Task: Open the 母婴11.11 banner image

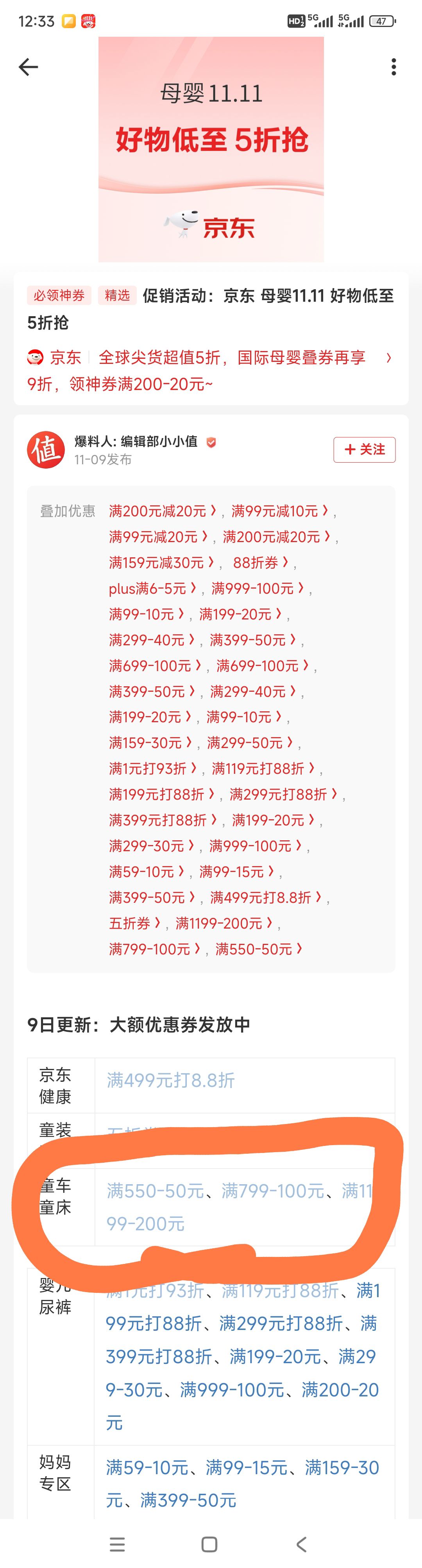Action: click(x=211, y=149)
